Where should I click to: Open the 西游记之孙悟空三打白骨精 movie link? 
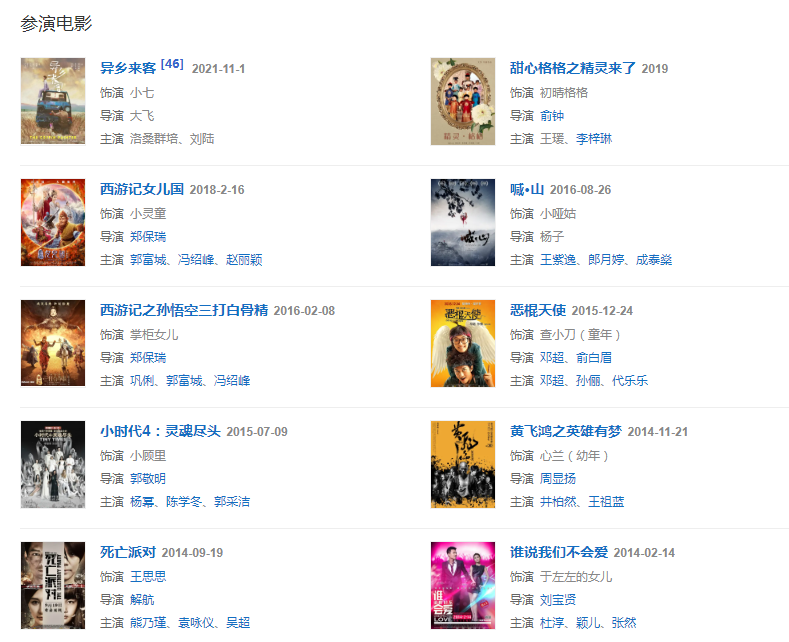coord(184,310)
